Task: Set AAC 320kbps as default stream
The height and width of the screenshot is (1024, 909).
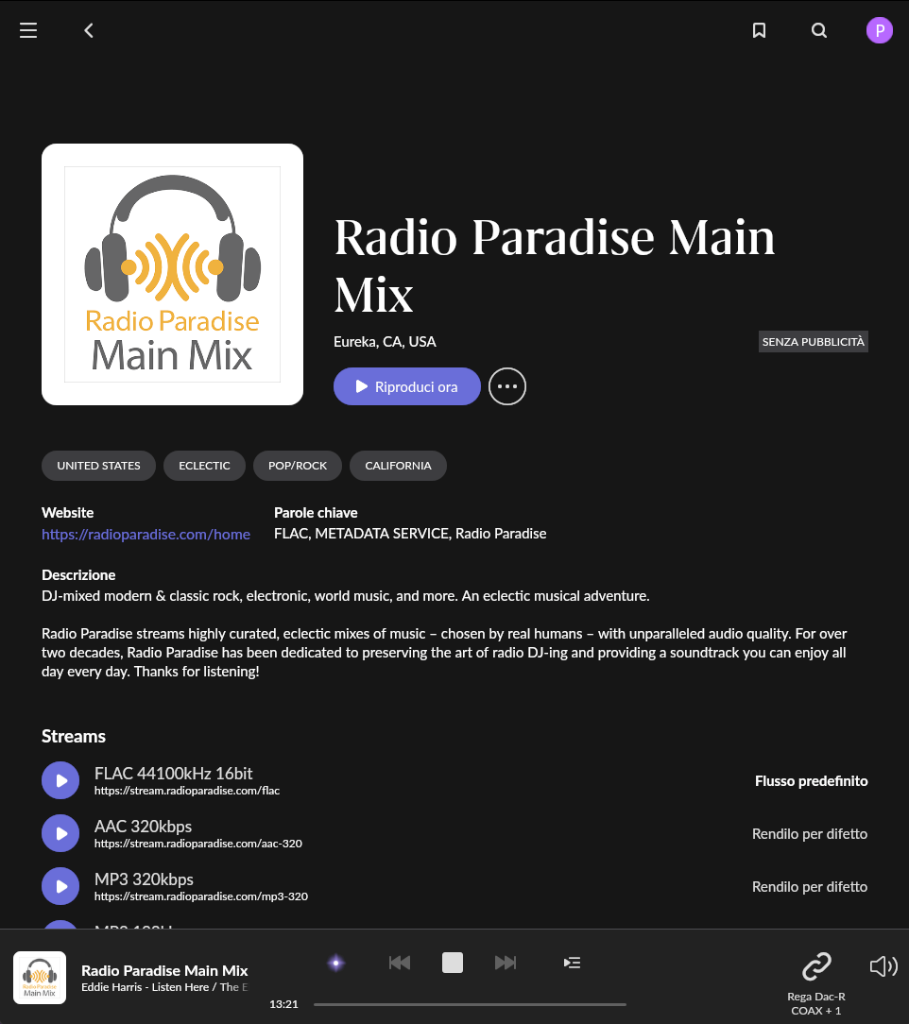Action: click(x=809, y=834)
